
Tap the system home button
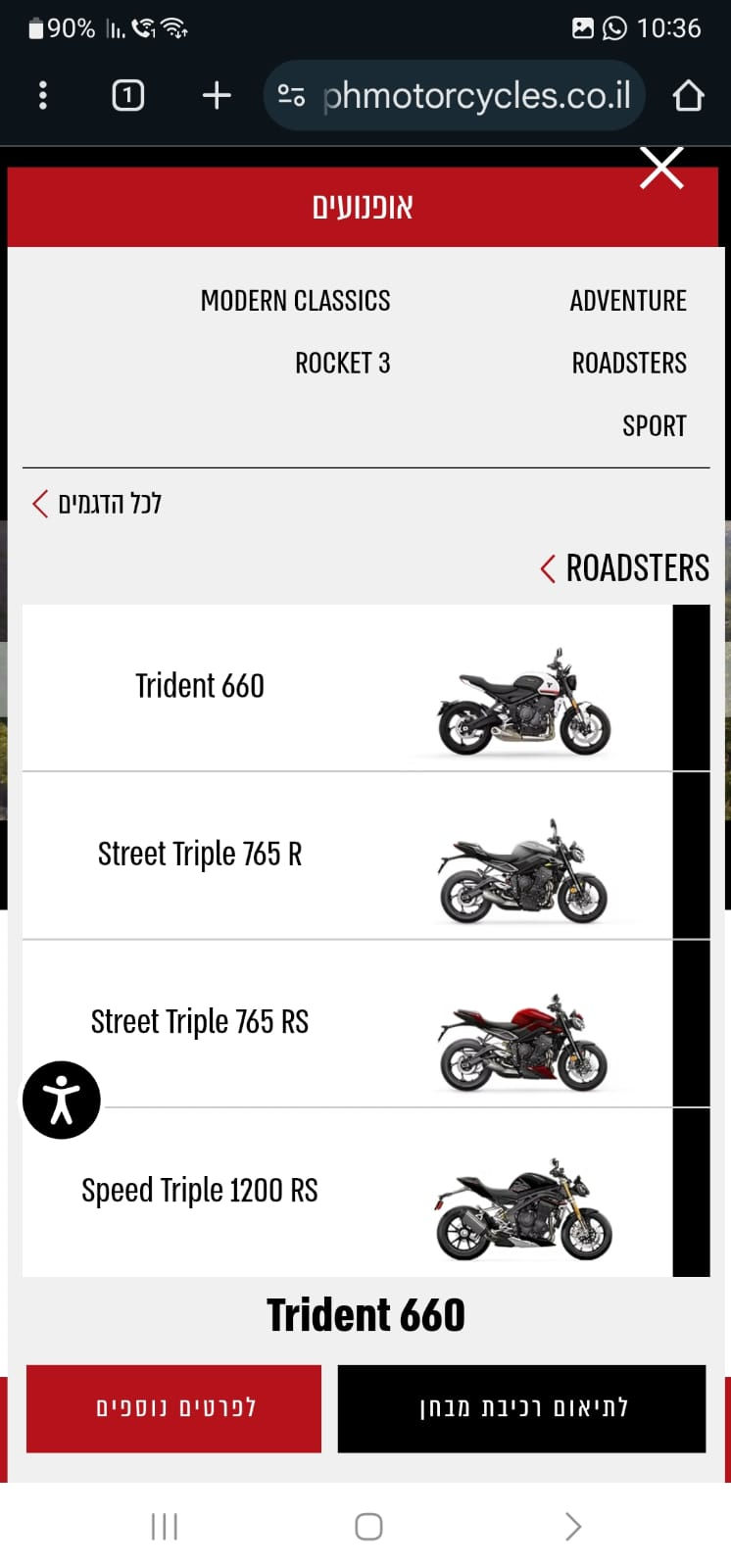click(x=368, y=1526)
